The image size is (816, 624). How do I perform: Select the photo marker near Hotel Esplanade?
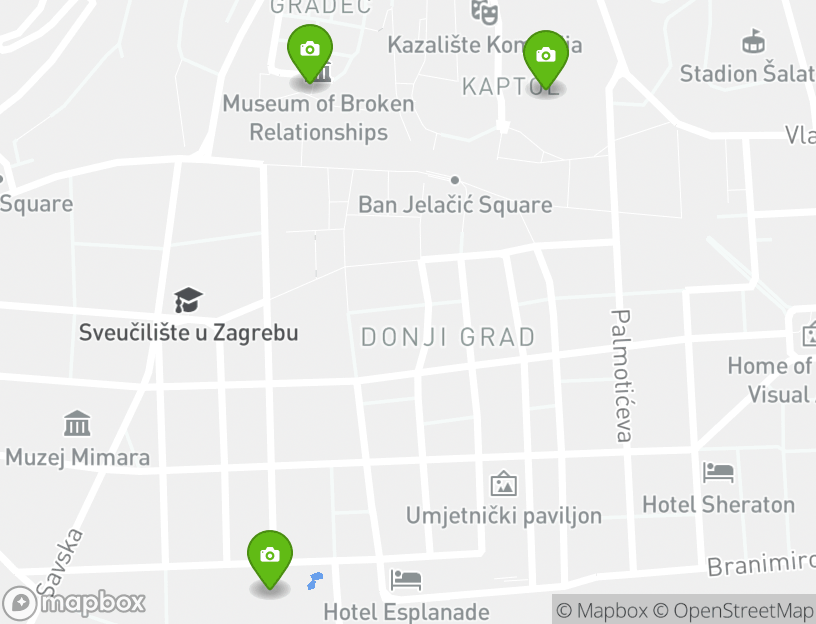point(269,556)
